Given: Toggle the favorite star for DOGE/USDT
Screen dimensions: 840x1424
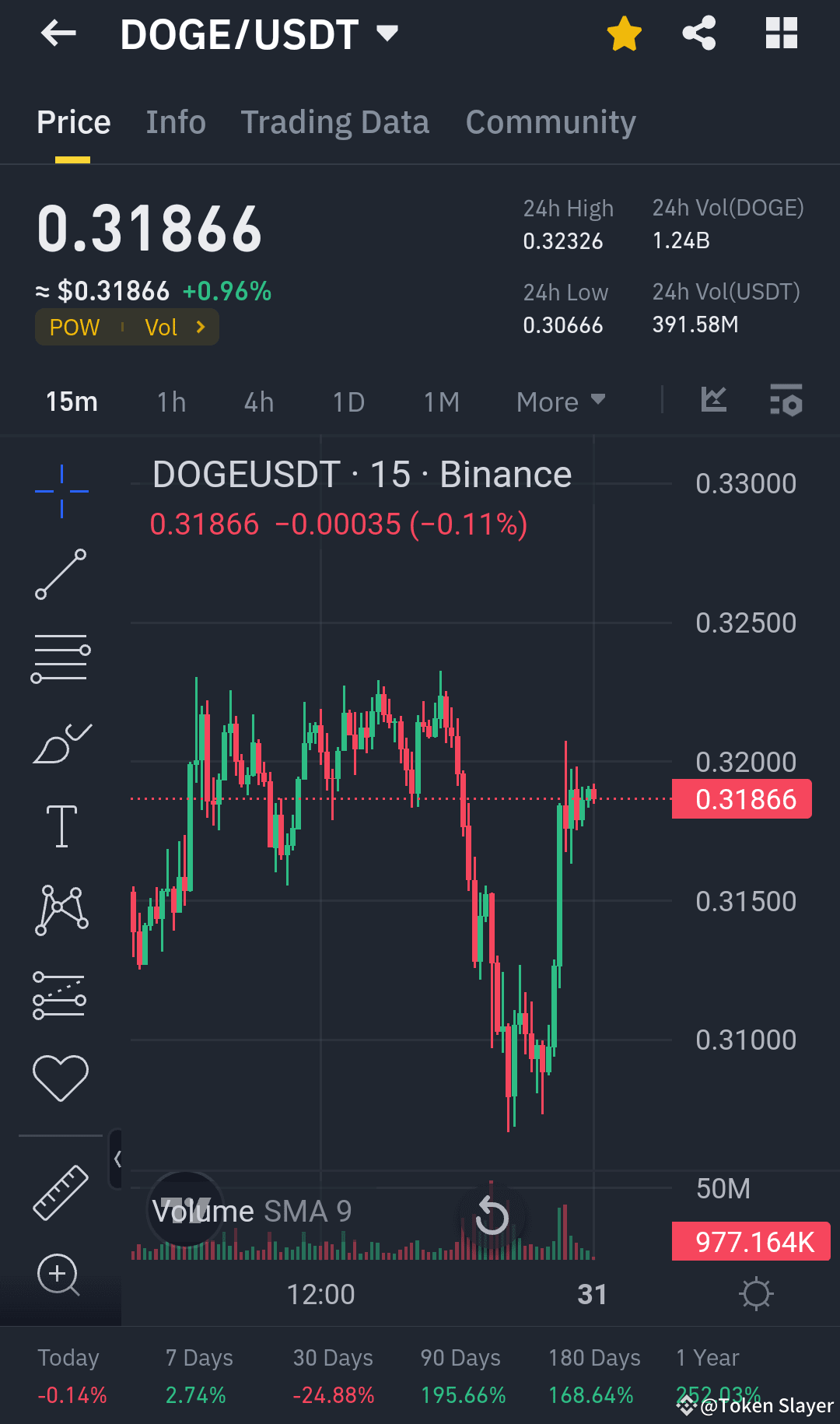Looking at the screenshot, I should pos(625,33).
